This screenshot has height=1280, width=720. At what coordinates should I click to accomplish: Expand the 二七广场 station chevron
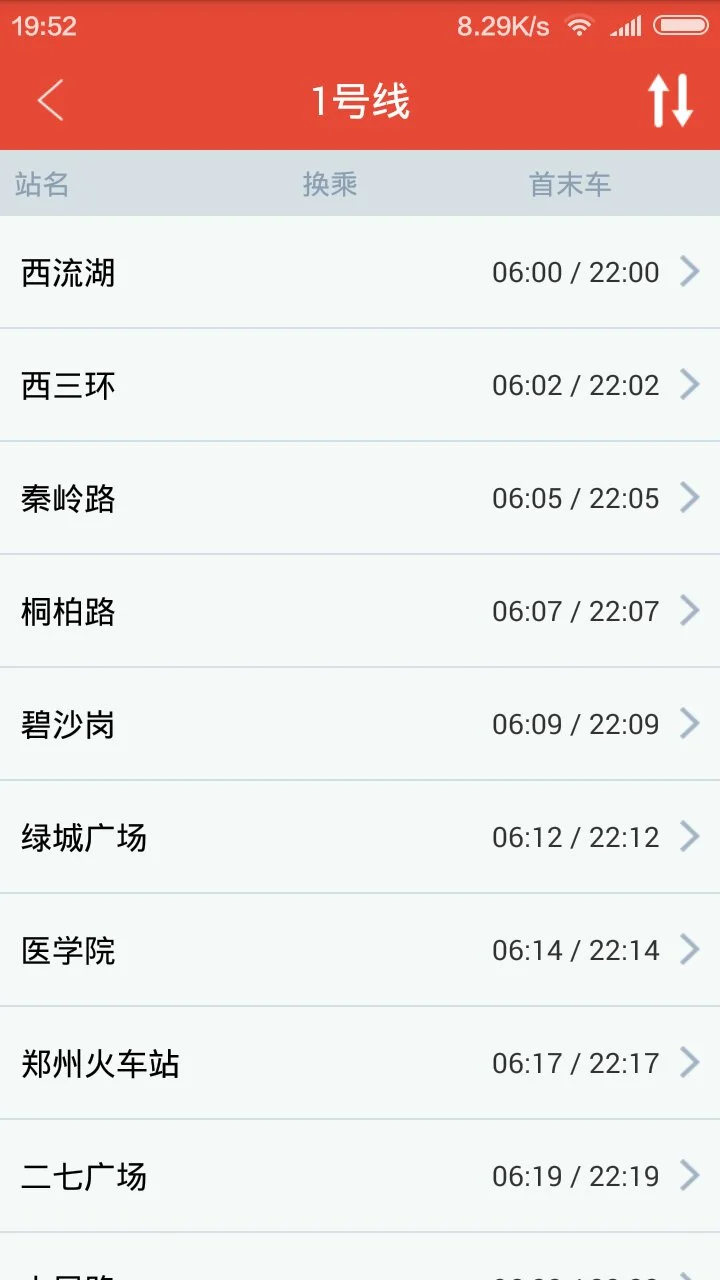click(691, 1175)
